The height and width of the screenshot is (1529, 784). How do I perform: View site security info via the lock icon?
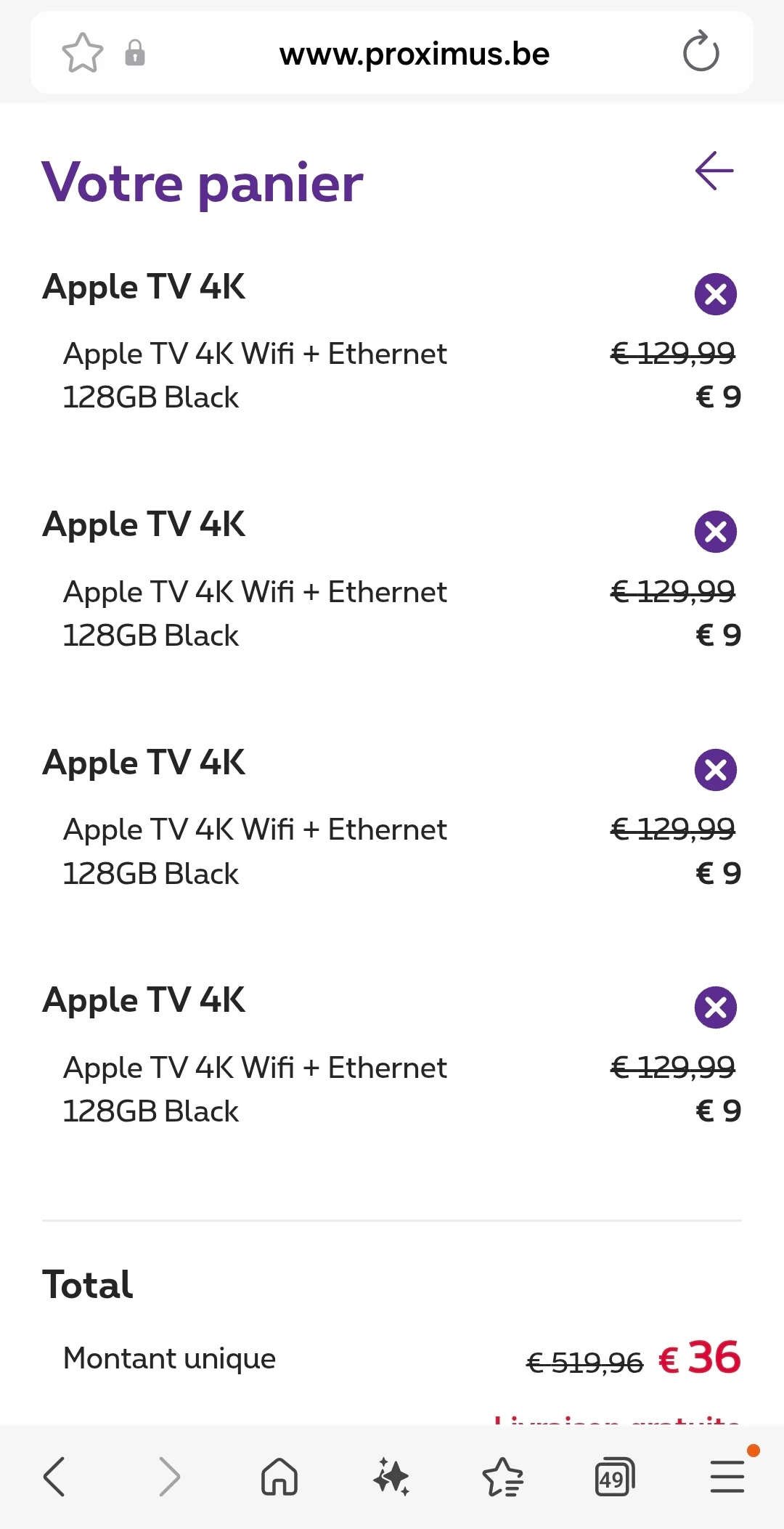click(x=135, y=53)
